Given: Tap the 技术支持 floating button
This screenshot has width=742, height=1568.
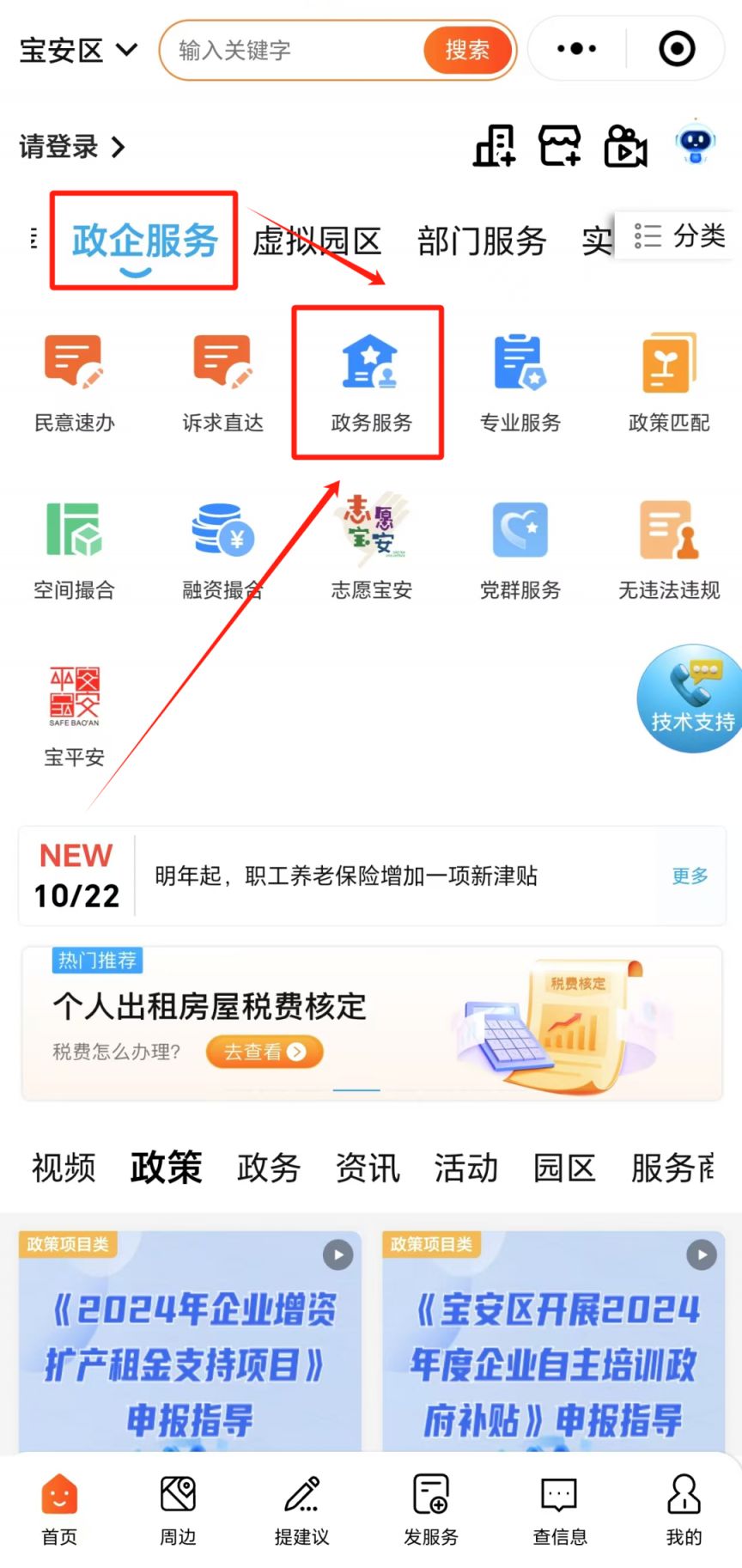Looking at the screenshot, I should [x=691, y=699].
